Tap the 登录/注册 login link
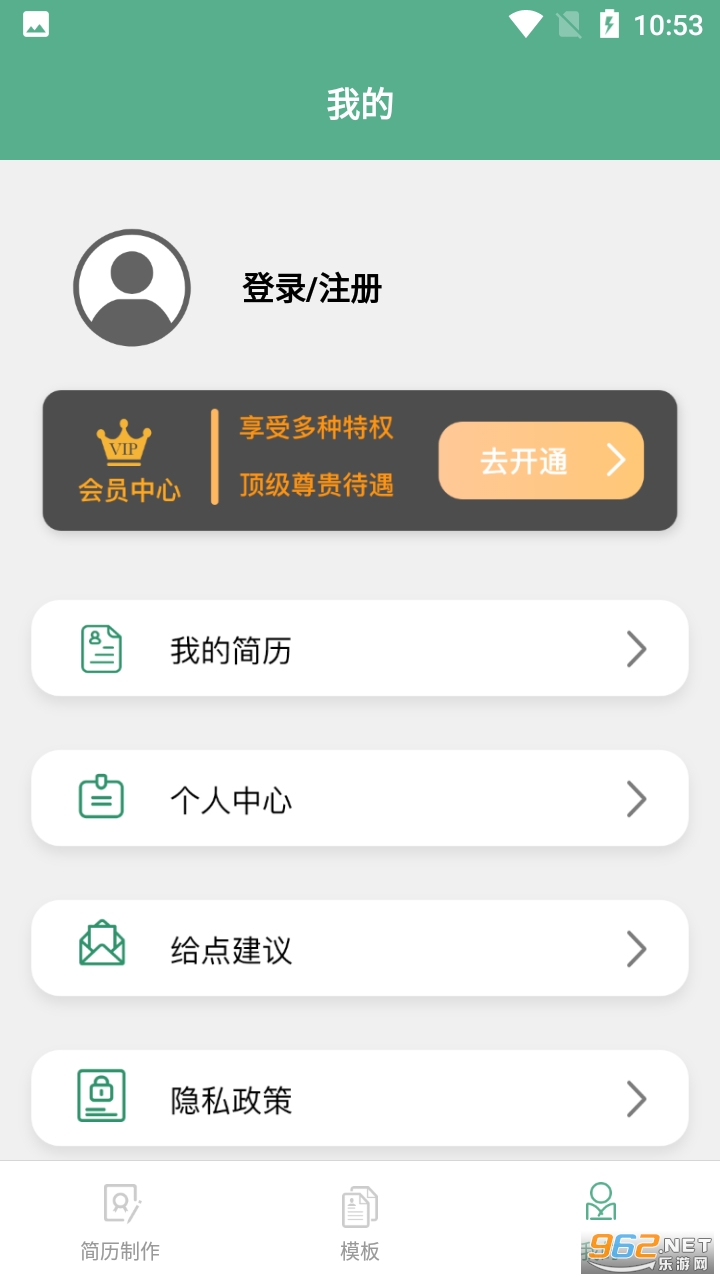The width and height of the screenshot is (720, 1280). [312, 289]
